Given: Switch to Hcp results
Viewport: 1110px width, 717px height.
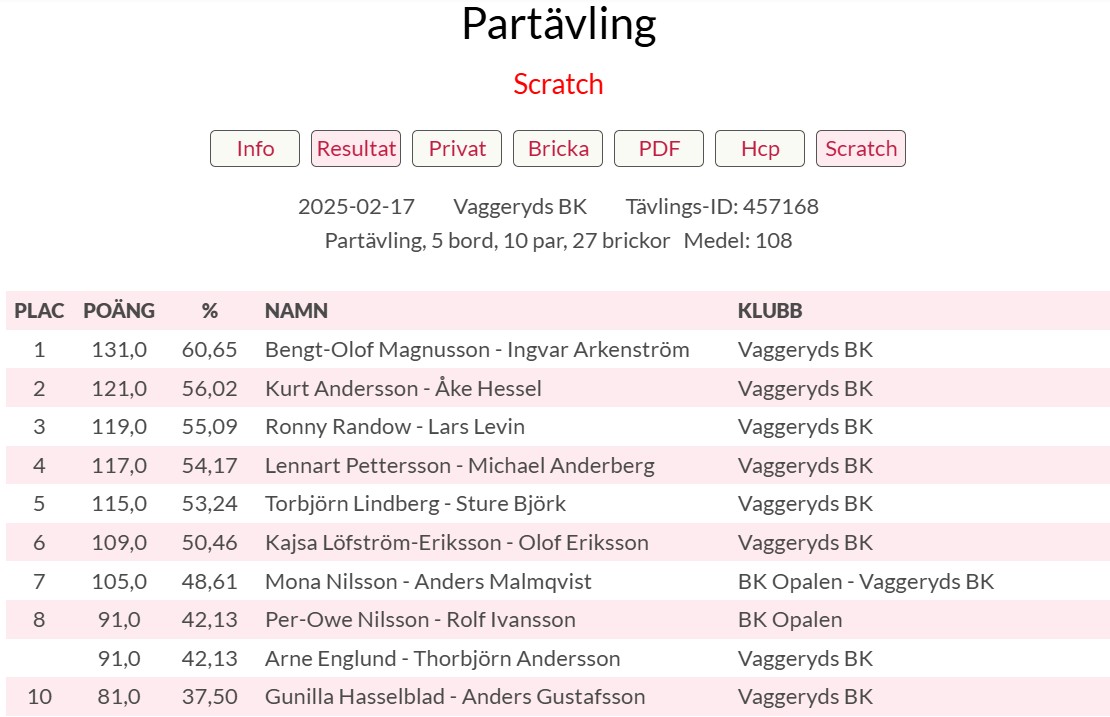Looking at the screenshot, I should [x=760, y=149].
